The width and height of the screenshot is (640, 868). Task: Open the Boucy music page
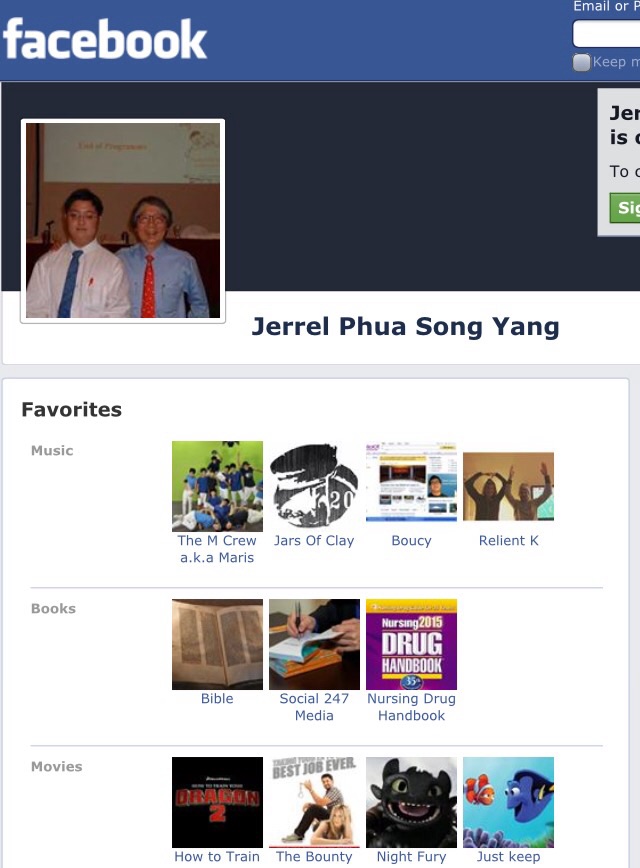point(411,486)
